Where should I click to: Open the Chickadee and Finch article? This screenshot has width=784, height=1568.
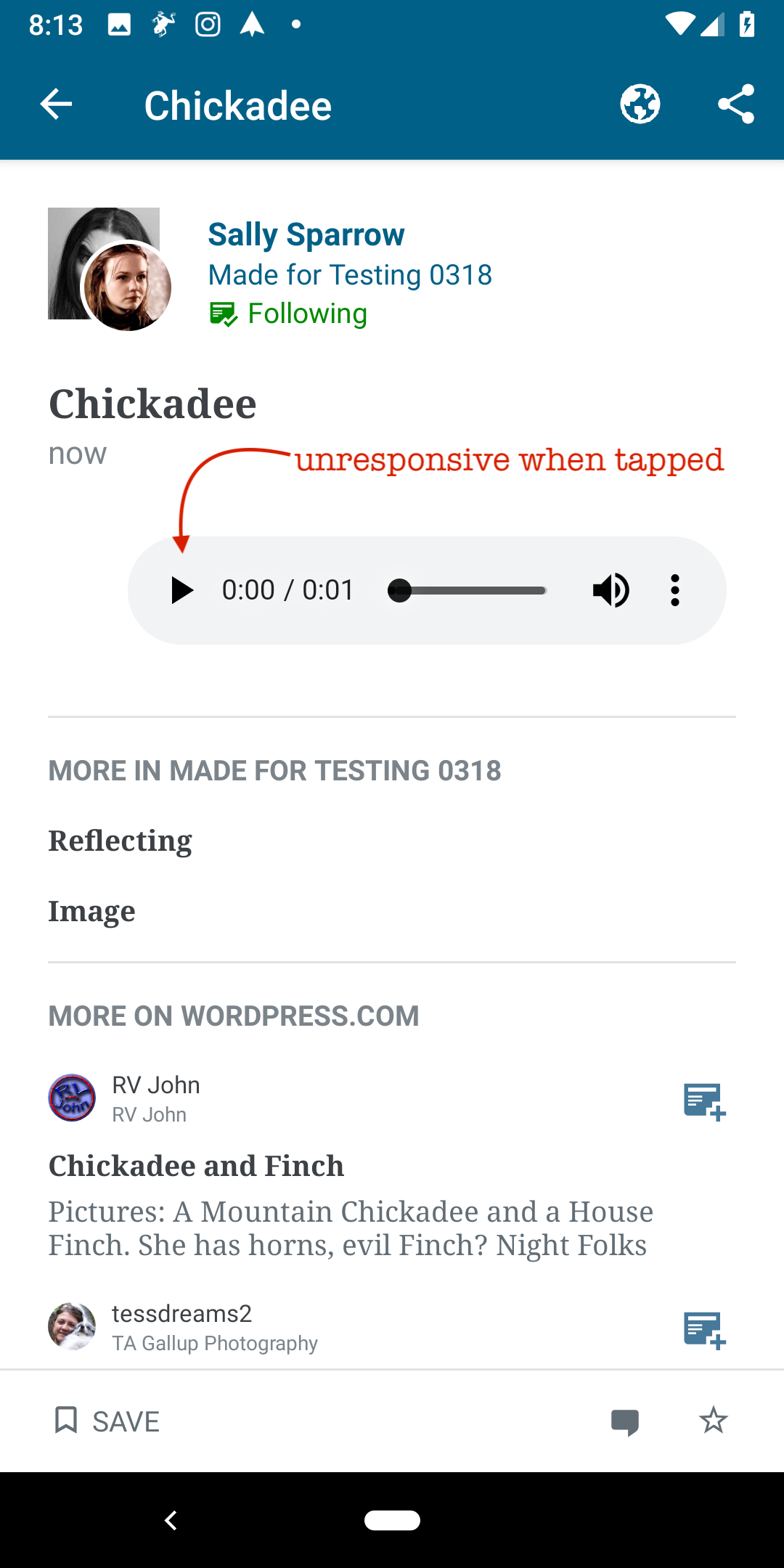coord(196,1165)
